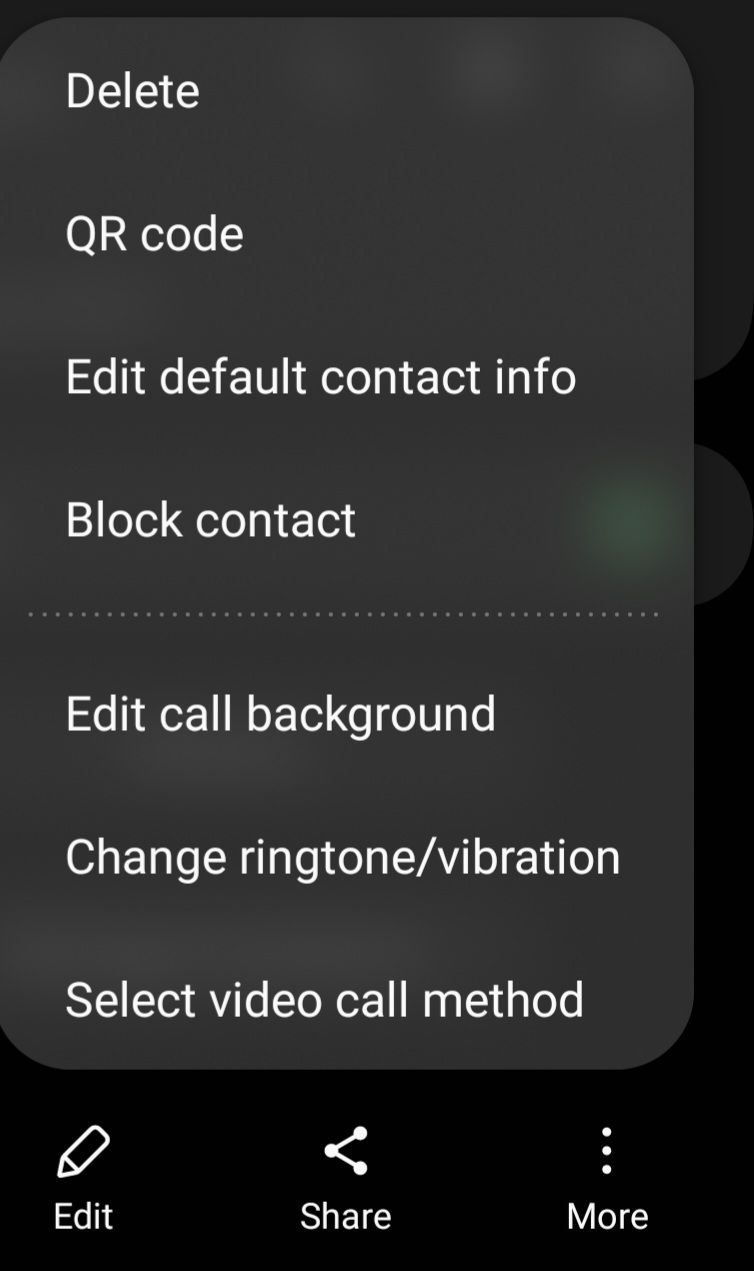Tap Share at the bottom bar

(345, 1180)
